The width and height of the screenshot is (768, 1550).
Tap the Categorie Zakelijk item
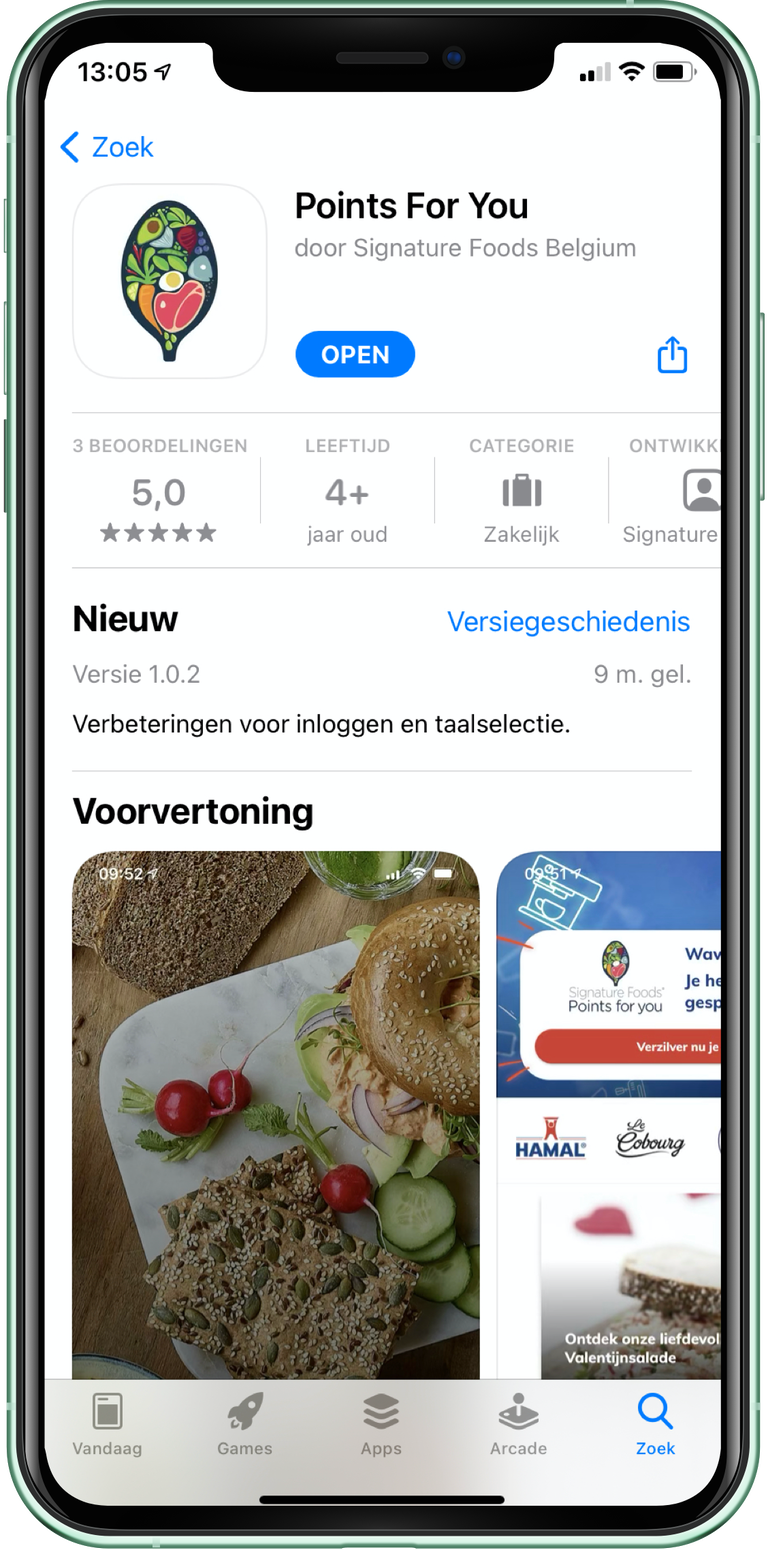521,492
